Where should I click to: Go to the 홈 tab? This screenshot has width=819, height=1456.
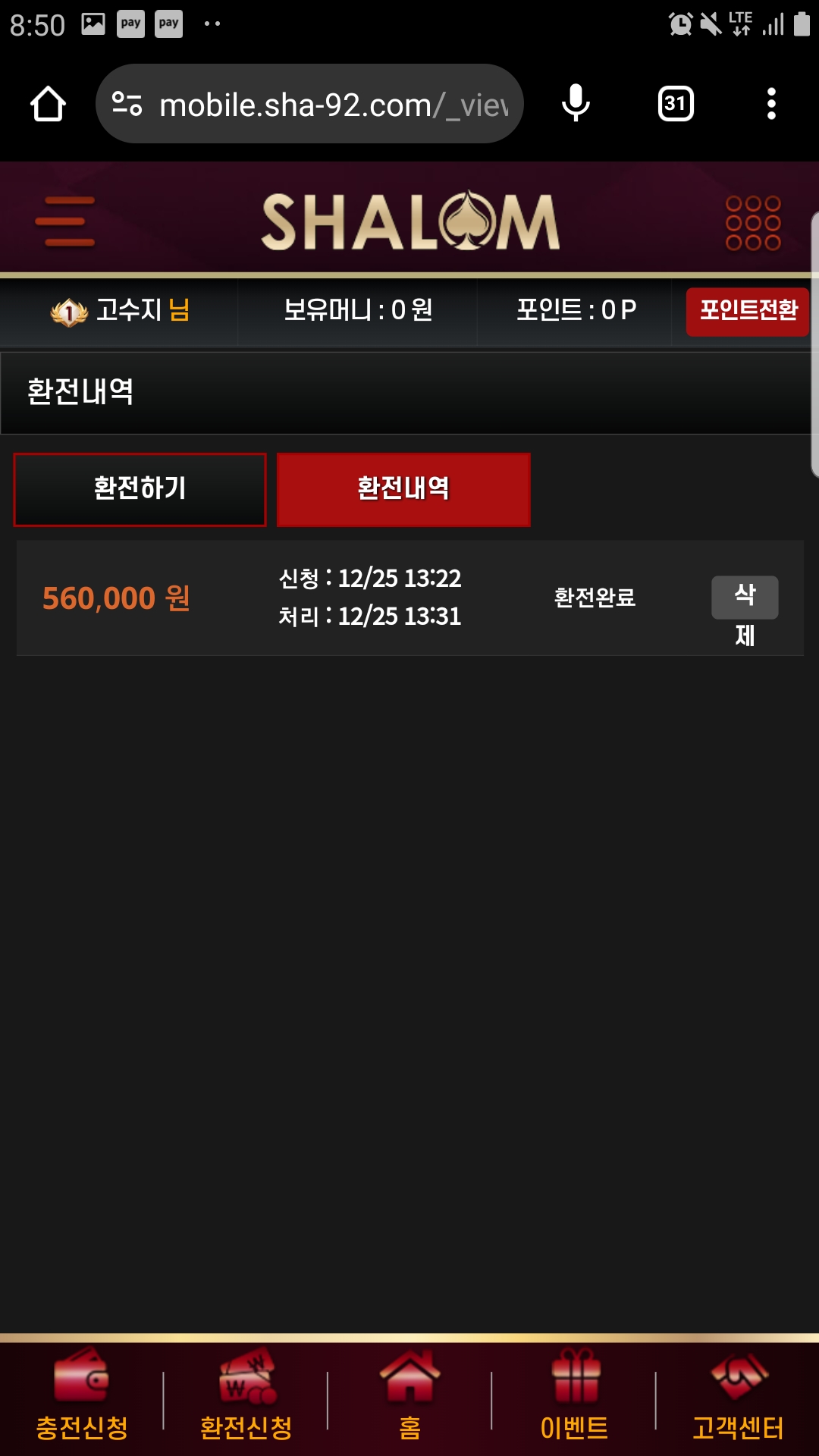click(409, 1395)
